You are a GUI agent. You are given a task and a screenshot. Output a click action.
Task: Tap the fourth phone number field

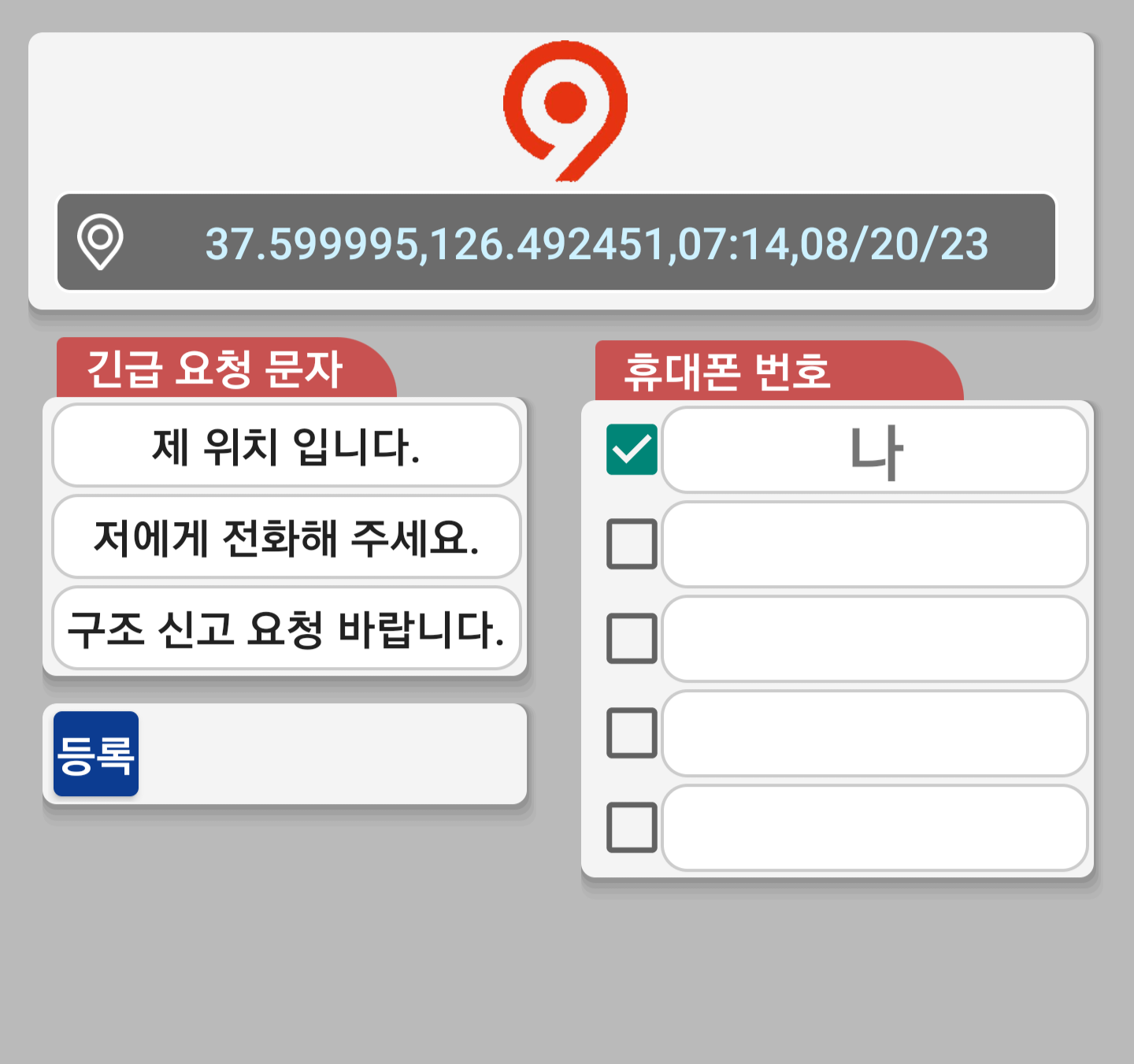pos(874,733)
